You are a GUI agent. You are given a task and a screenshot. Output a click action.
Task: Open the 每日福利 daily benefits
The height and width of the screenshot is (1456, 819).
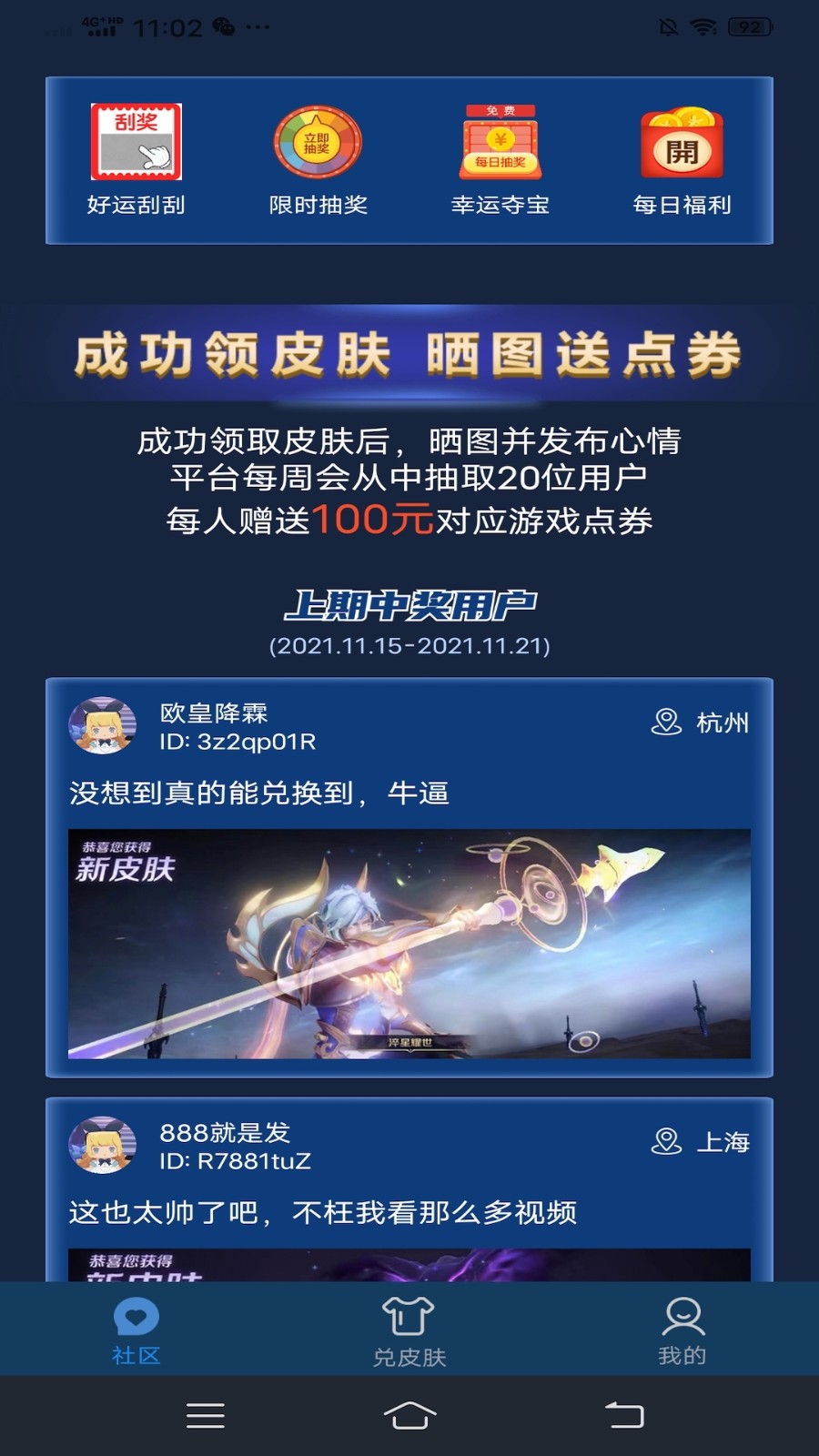pyautogui.click(x=682, y=159)
